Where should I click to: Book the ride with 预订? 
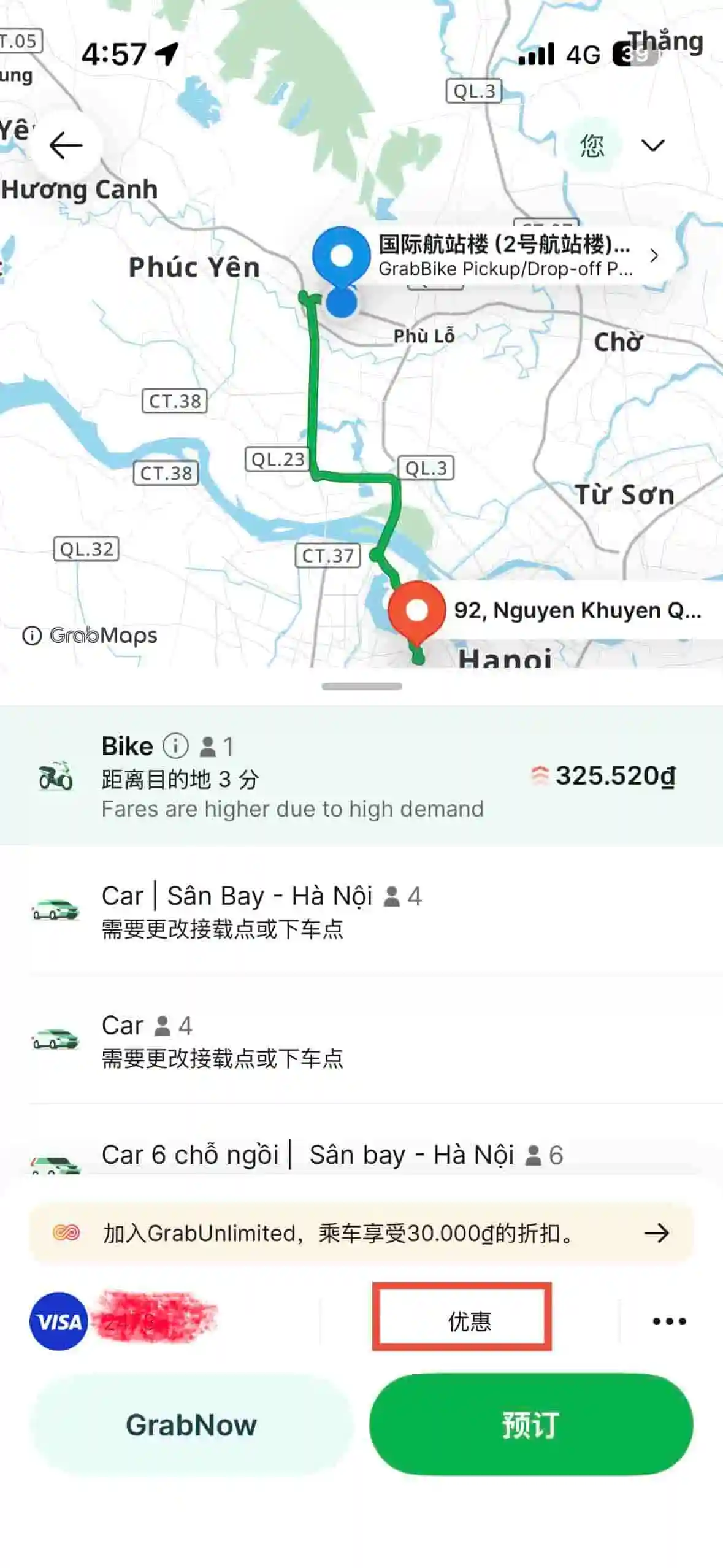coord(530,1424)
